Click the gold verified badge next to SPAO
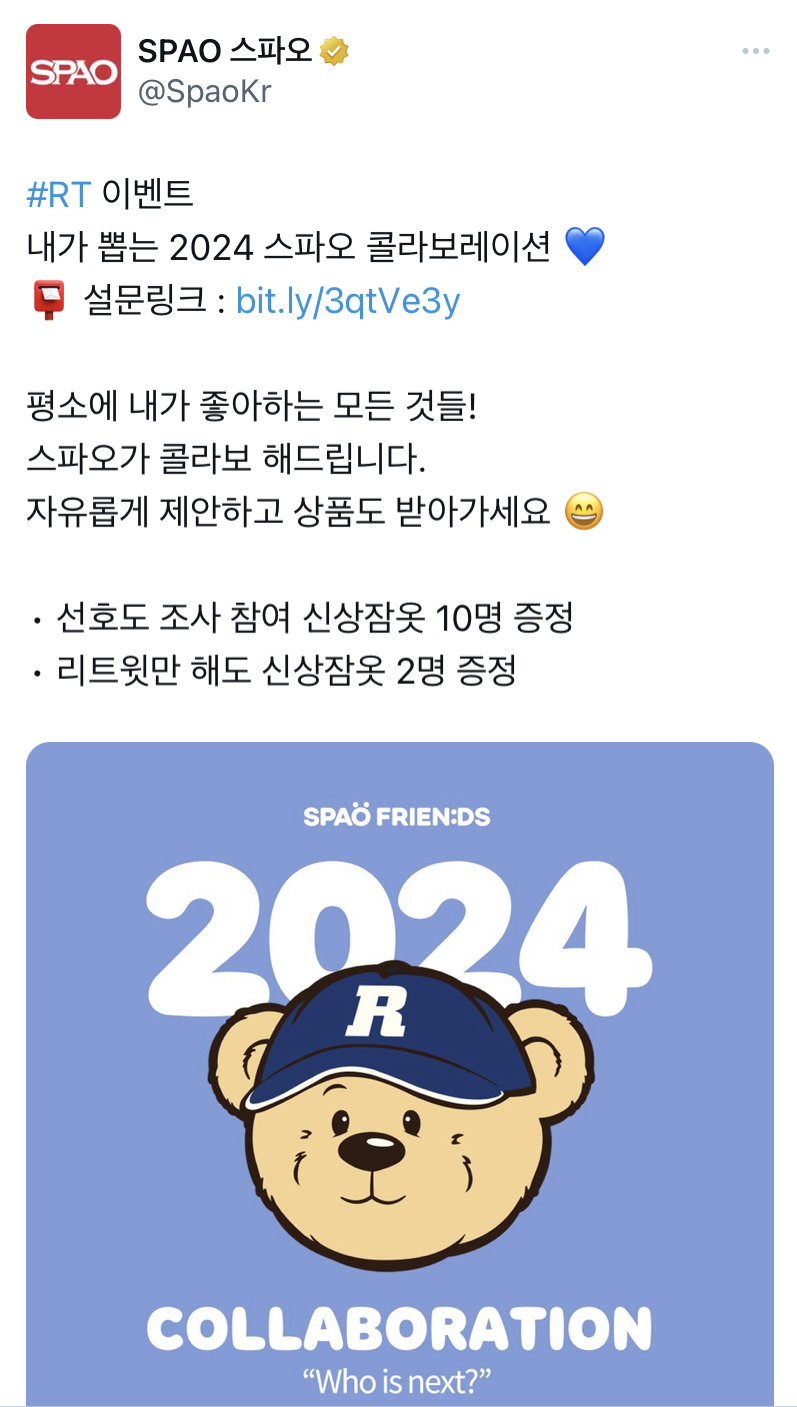This screenshot has height=1407, width=797. pyautogui.click(x=334, y=50)
